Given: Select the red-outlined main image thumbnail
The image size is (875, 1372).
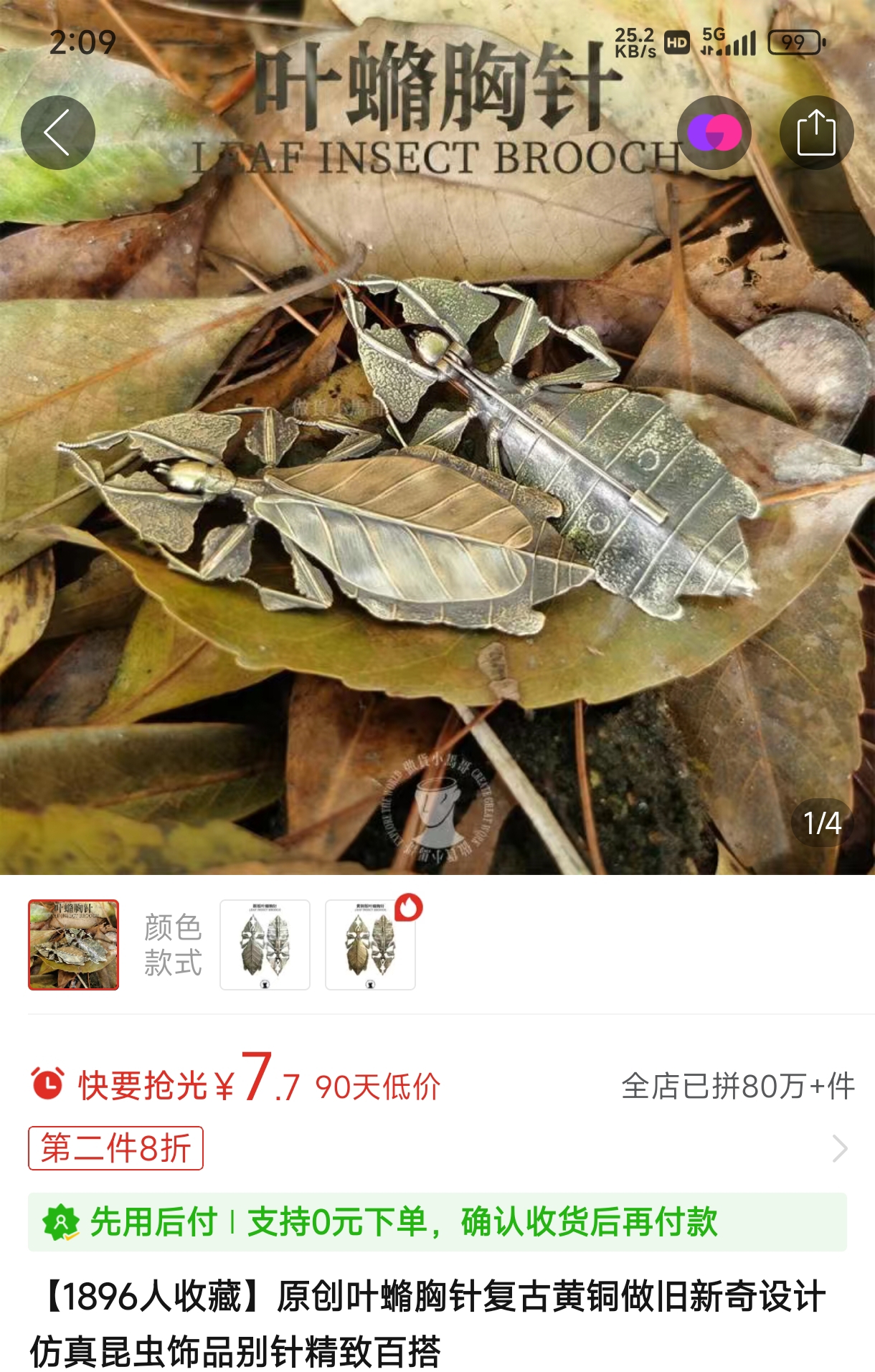Looking at the screenshot, I should coord(73,945).
